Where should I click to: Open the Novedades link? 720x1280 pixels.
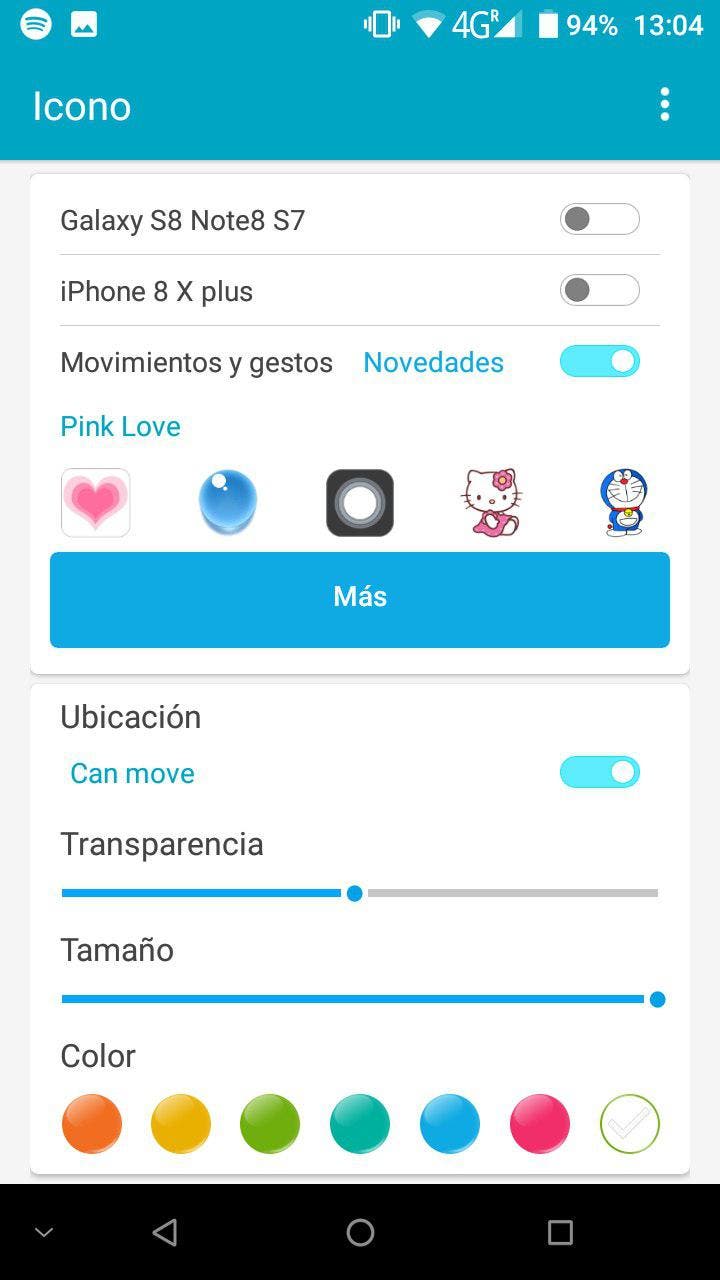click(x=433, y=363)
